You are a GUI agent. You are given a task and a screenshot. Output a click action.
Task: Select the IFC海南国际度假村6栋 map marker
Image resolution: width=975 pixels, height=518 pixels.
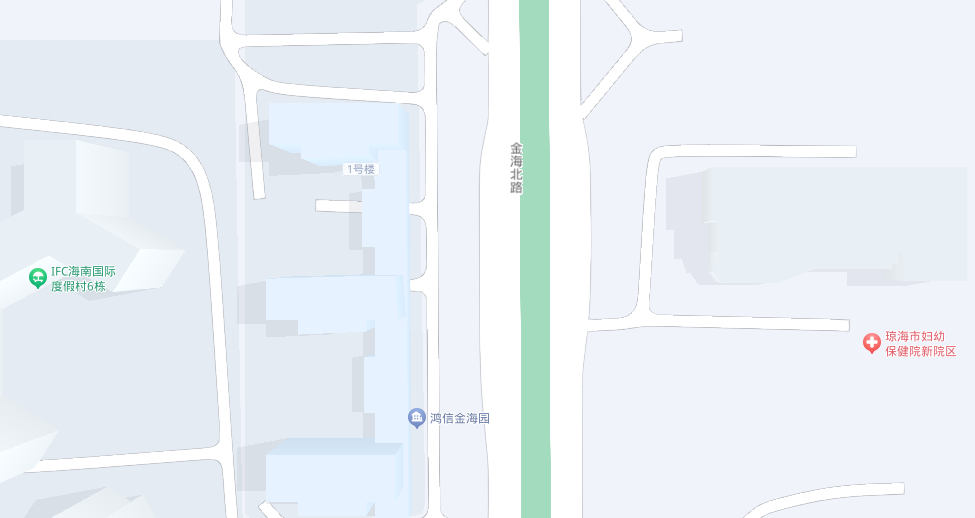(x=38, y=278)
